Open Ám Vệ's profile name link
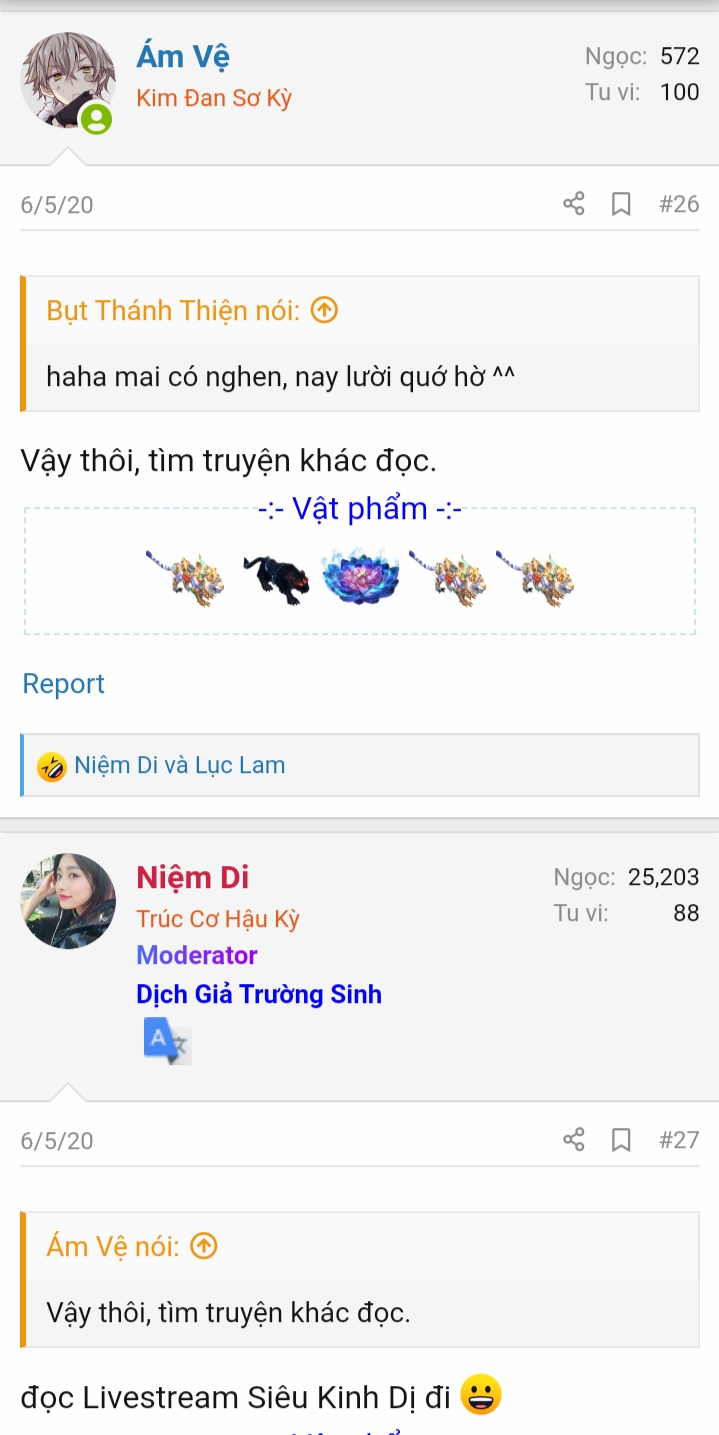This screenshot has height=1435, width=719. click(x=183, y=57)
